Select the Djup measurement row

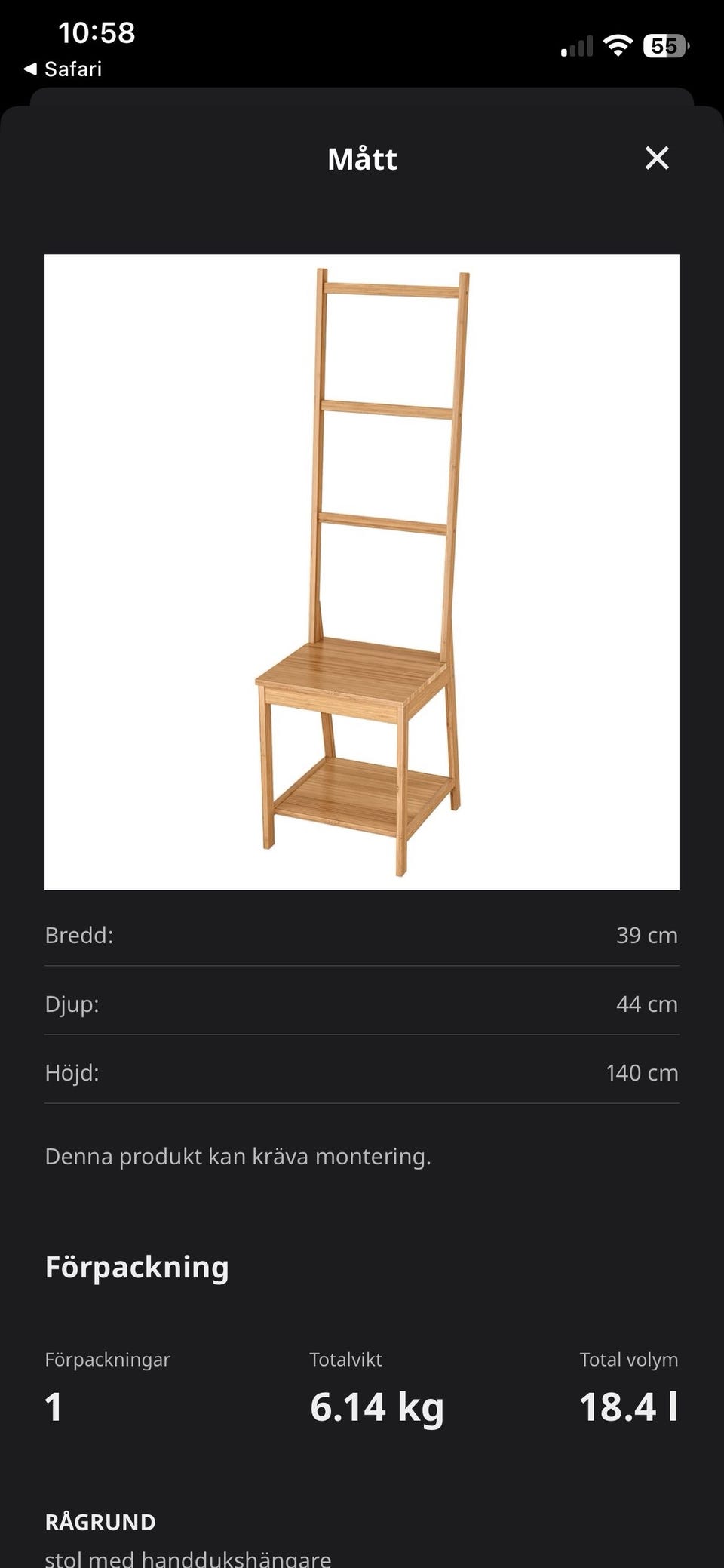coord(72,1004)
